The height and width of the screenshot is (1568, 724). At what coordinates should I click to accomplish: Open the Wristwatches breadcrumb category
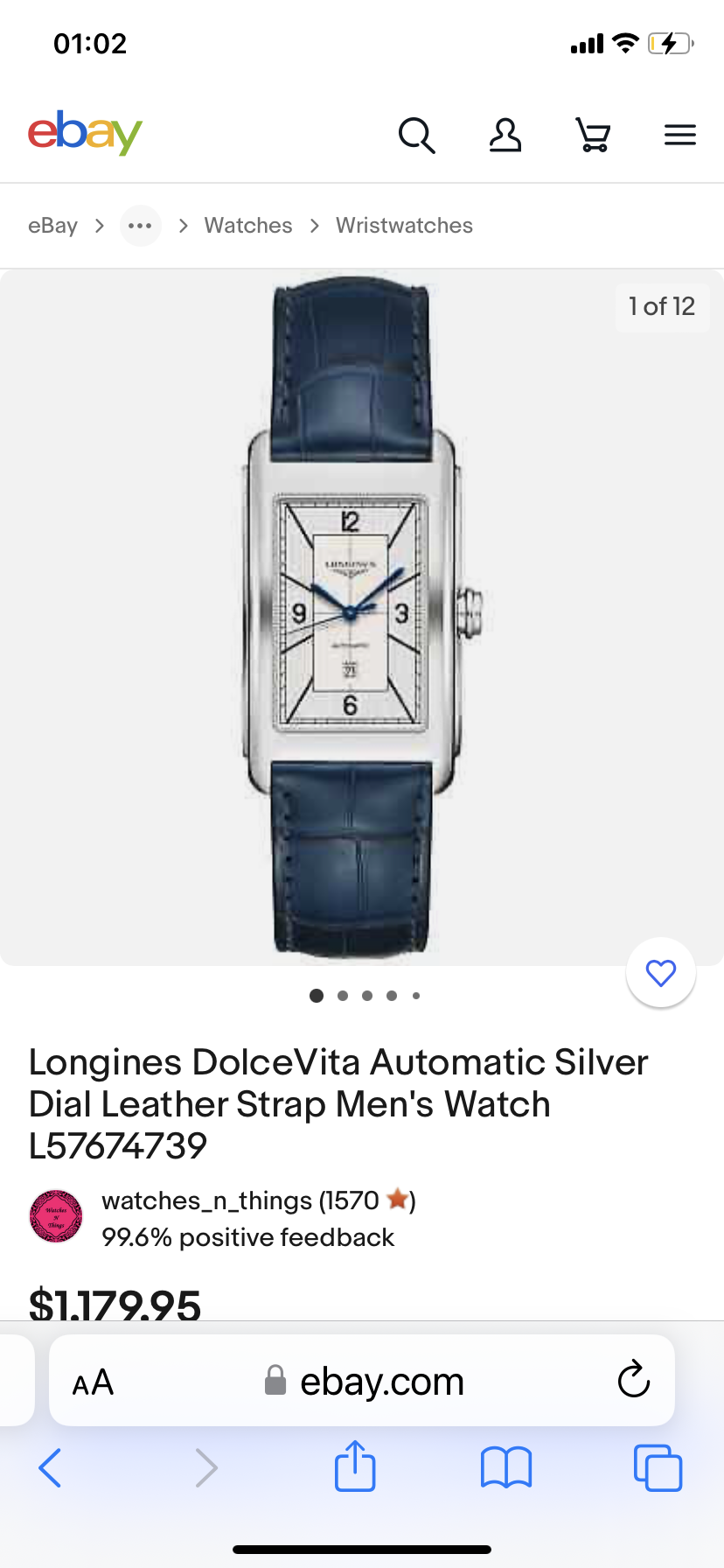tap(404, 226)
